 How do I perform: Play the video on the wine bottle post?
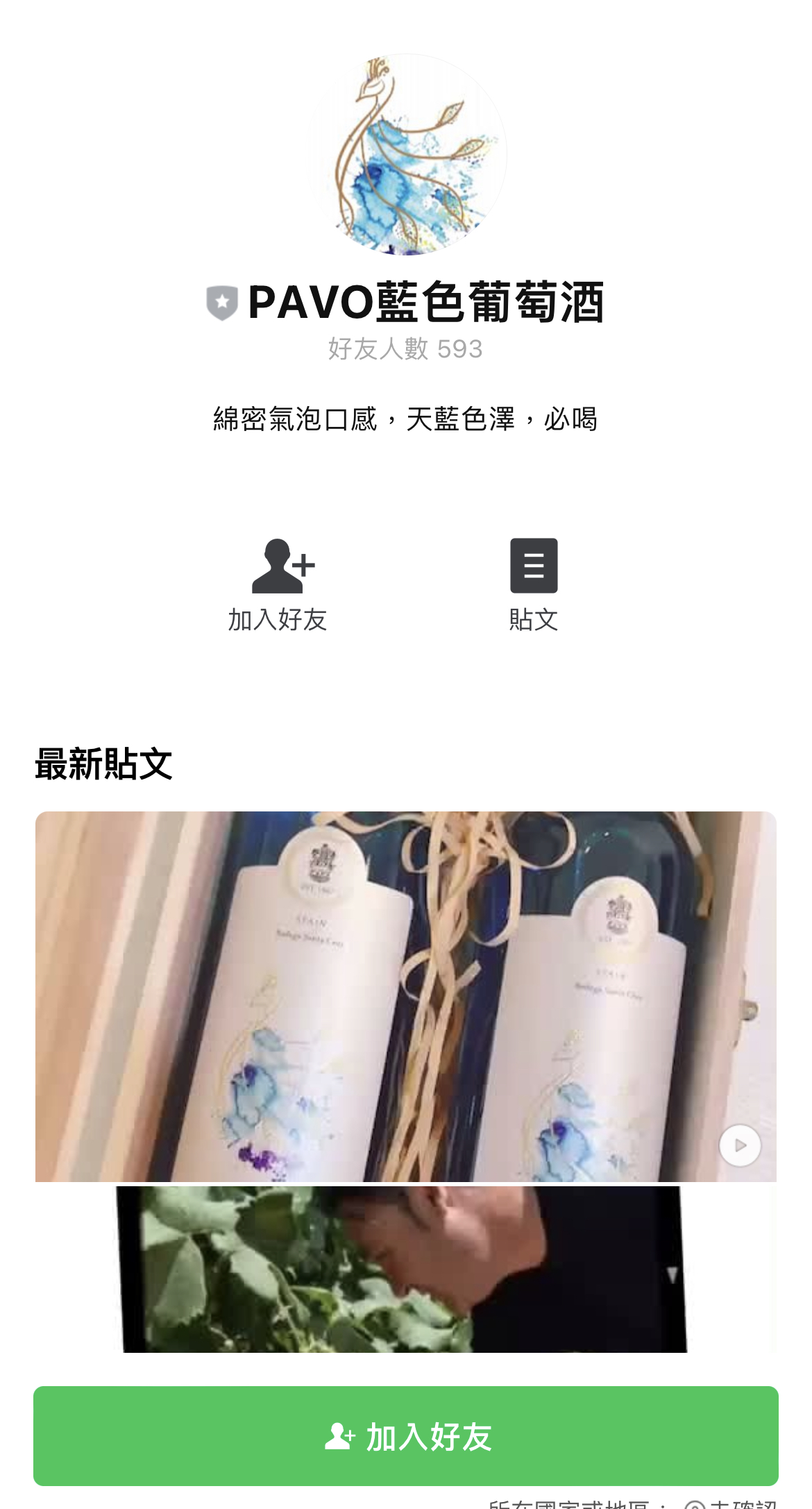point(740,1145)
